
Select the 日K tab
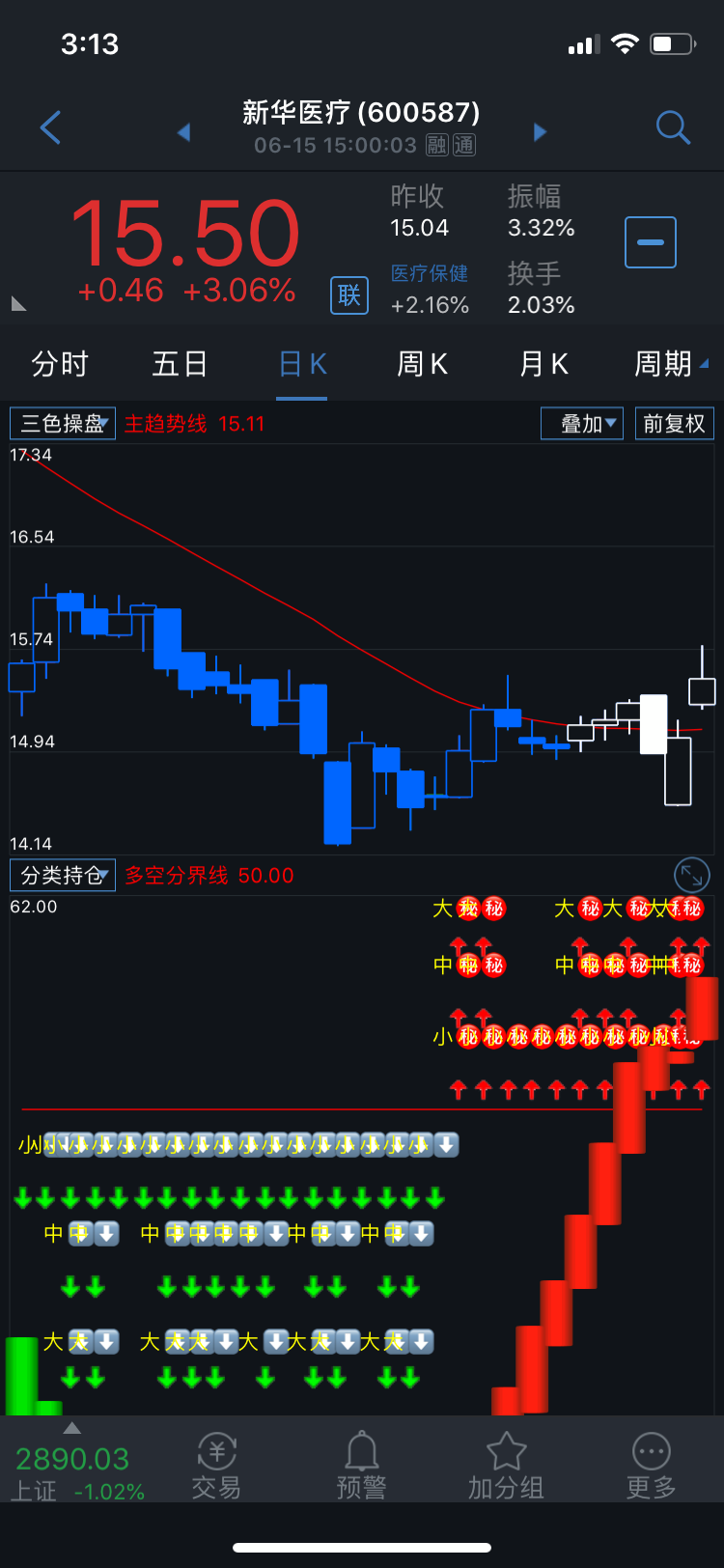click(302, 364)
